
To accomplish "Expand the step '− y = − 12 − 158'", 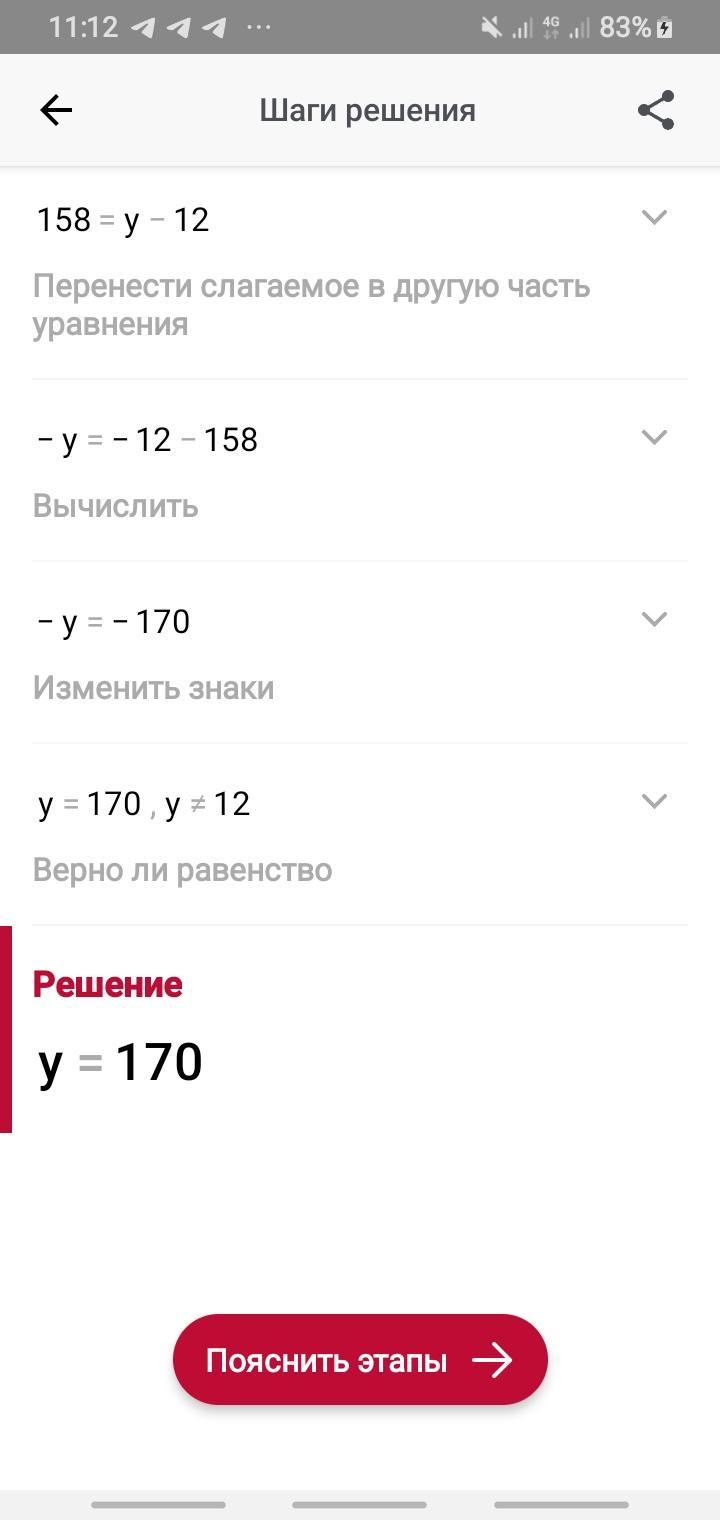I will pos(654,437).
